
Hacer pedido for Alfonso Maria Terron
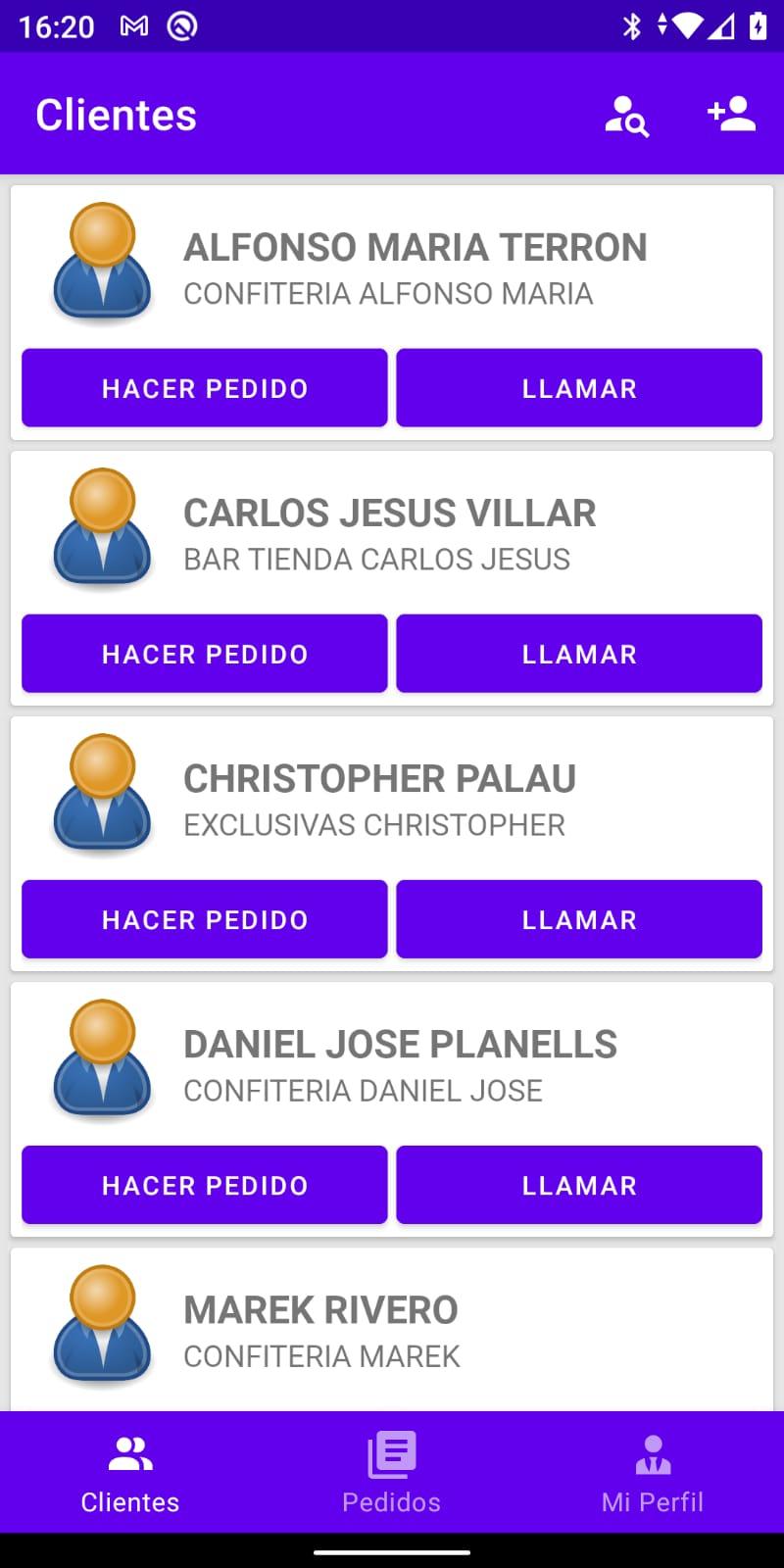(205, 388)
